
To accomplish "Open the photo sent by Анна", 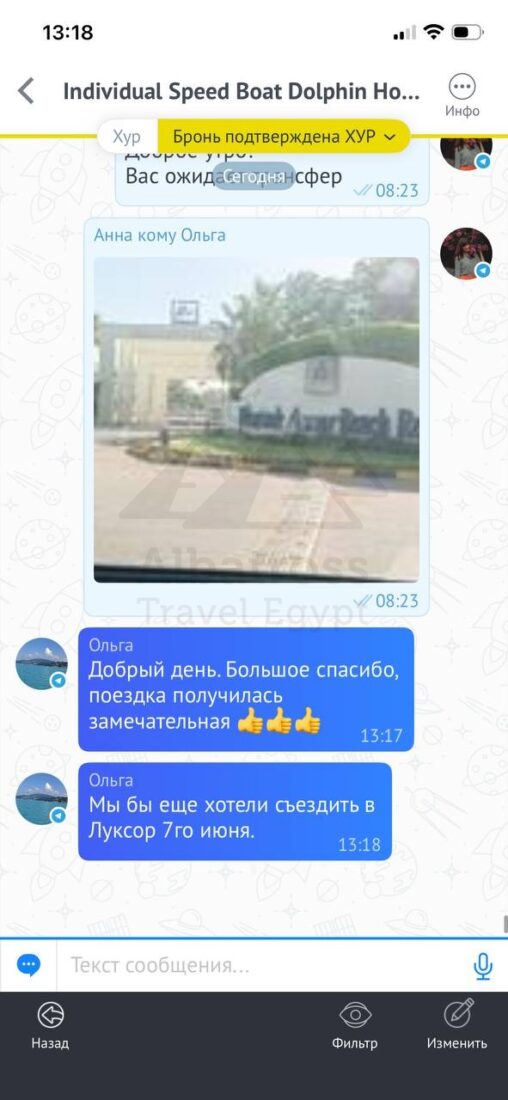I will (257, 420).
